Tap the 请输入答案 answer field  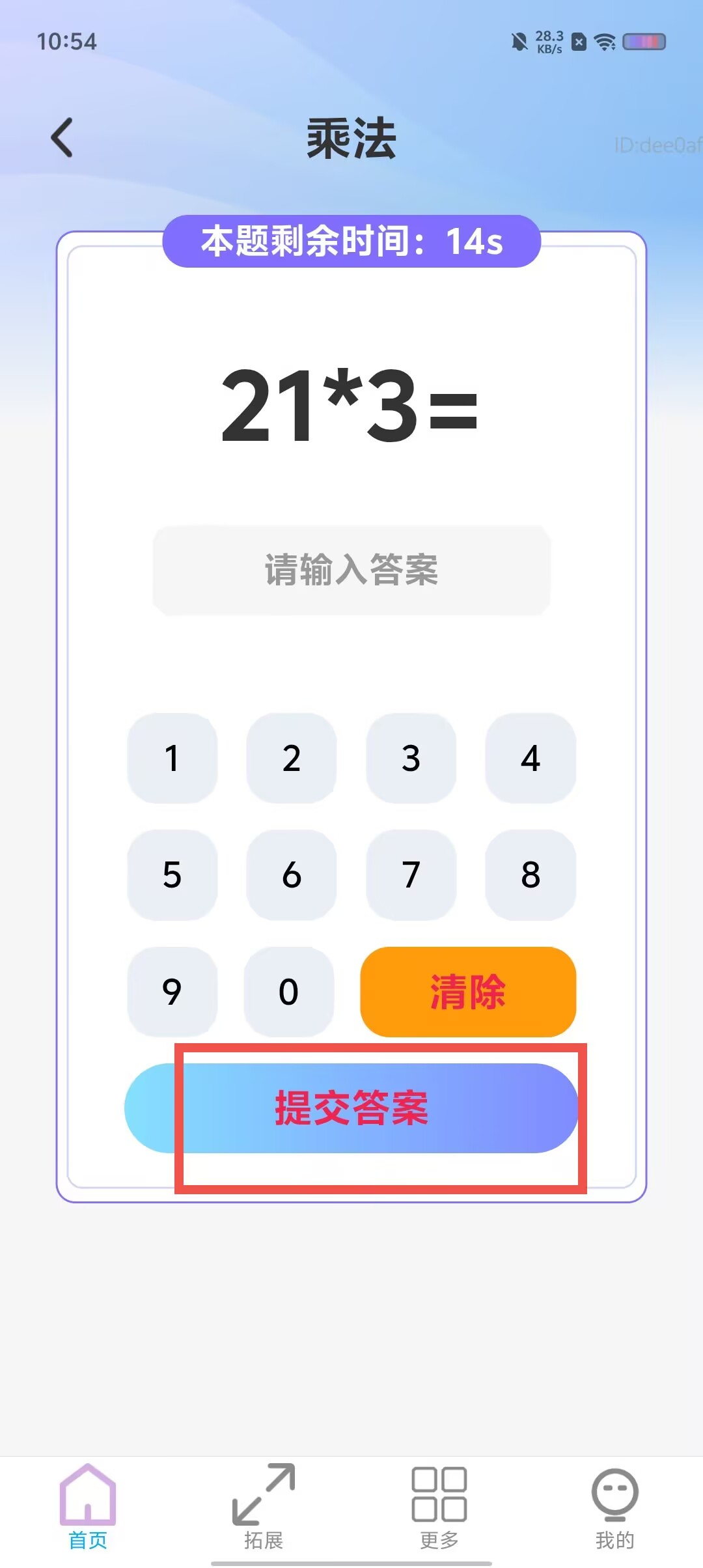351,570
